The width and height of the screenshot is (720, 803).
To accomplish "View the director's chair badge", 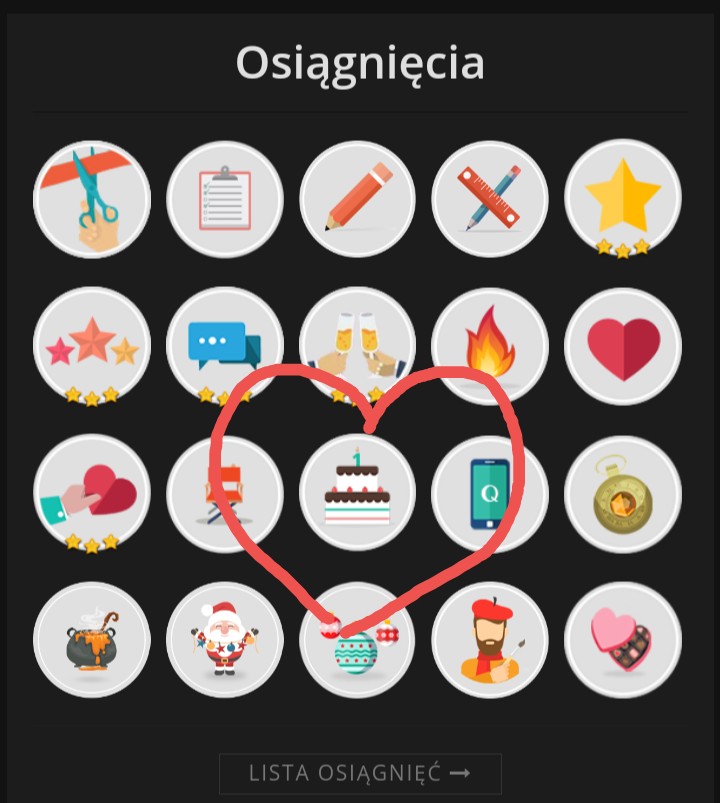I will click(225, 493).
